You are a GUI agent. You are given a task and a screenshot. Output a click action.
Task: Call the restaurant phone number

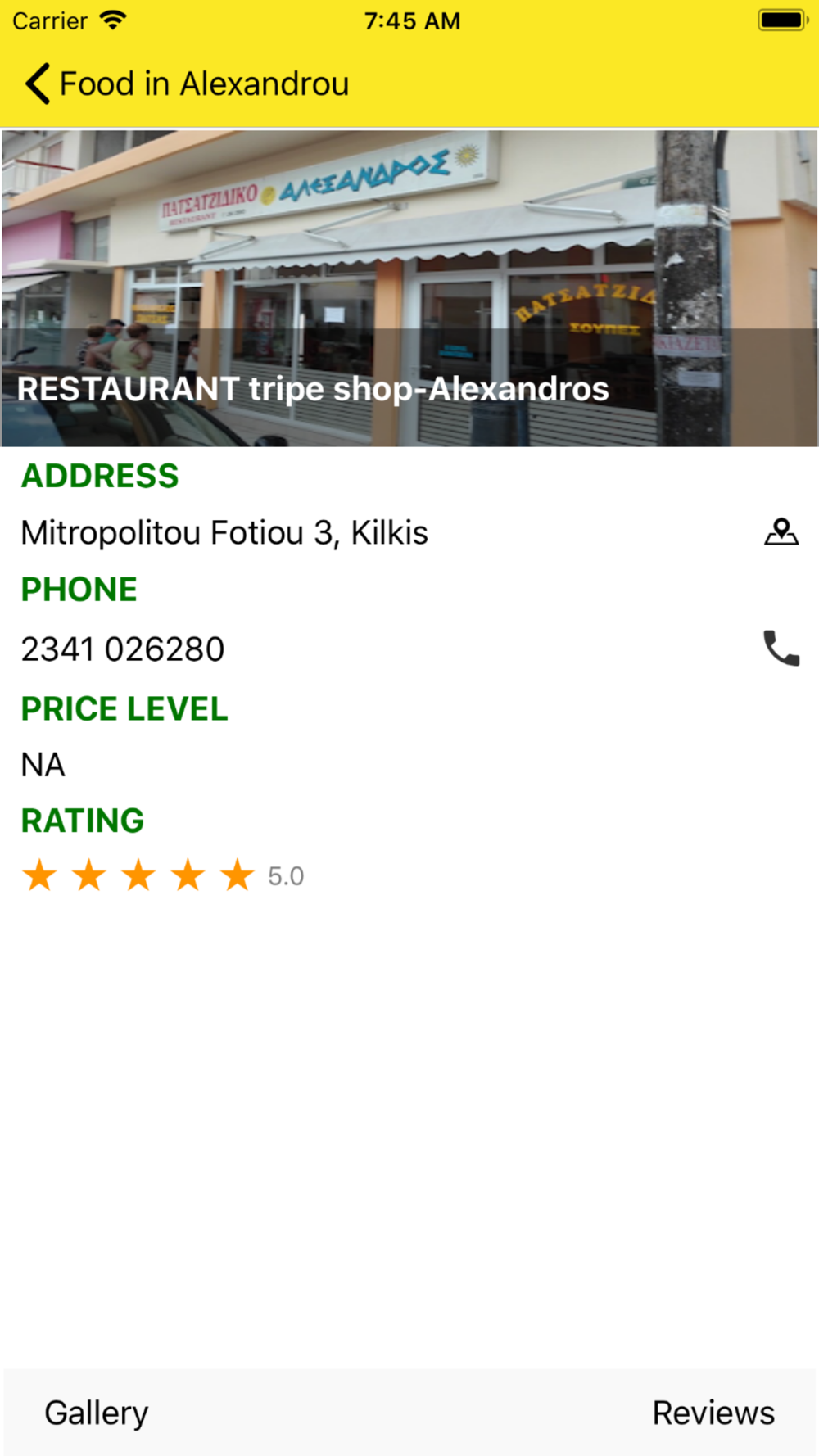pyautogui.click(x=781, y=649)
